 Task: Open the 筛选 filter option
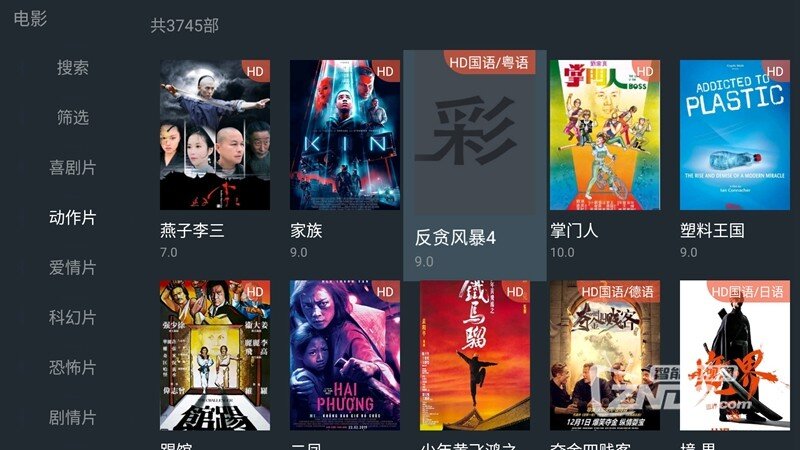click(x=73, y=118)
